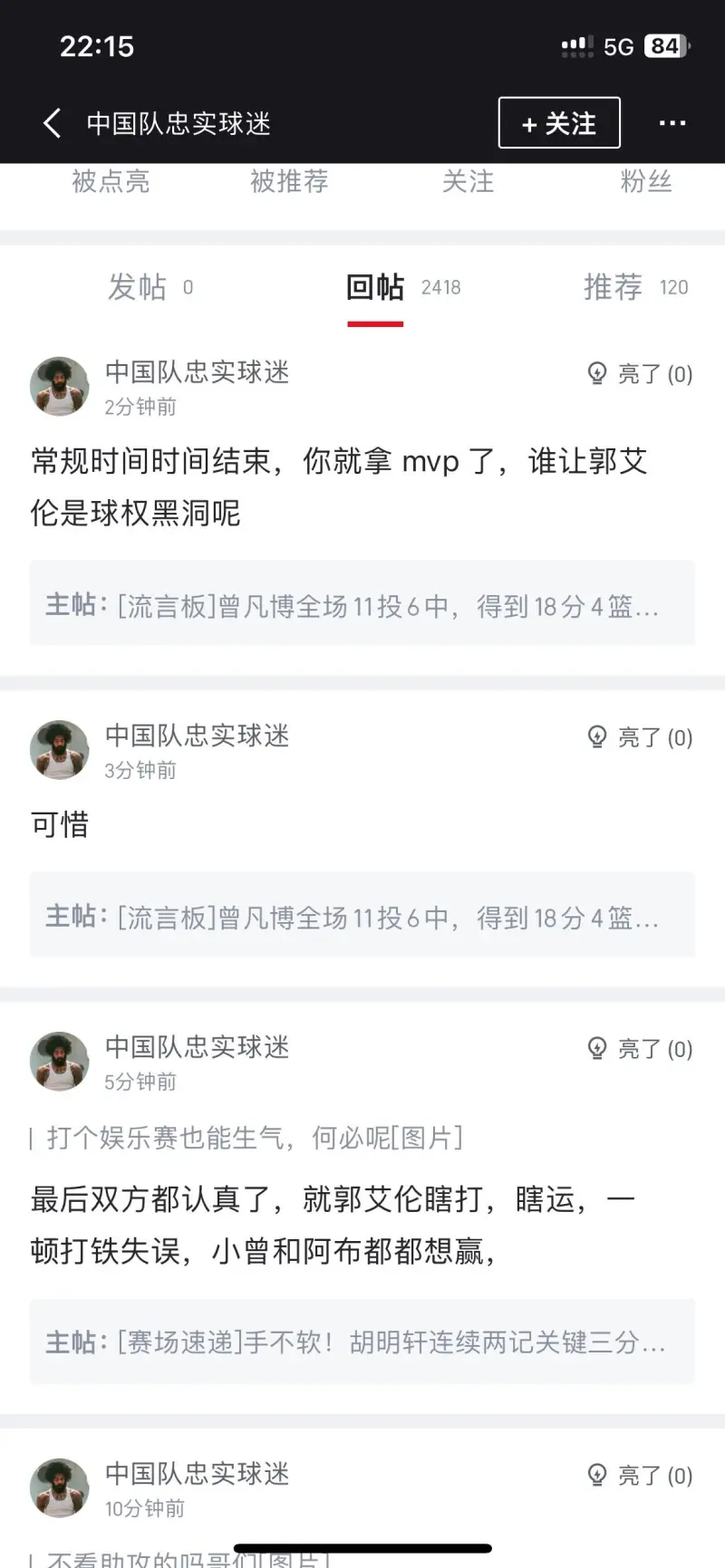The image size is (725, 1568).
Task: Follow this user with the 关注 button
Action: click(x=559, y=122)
